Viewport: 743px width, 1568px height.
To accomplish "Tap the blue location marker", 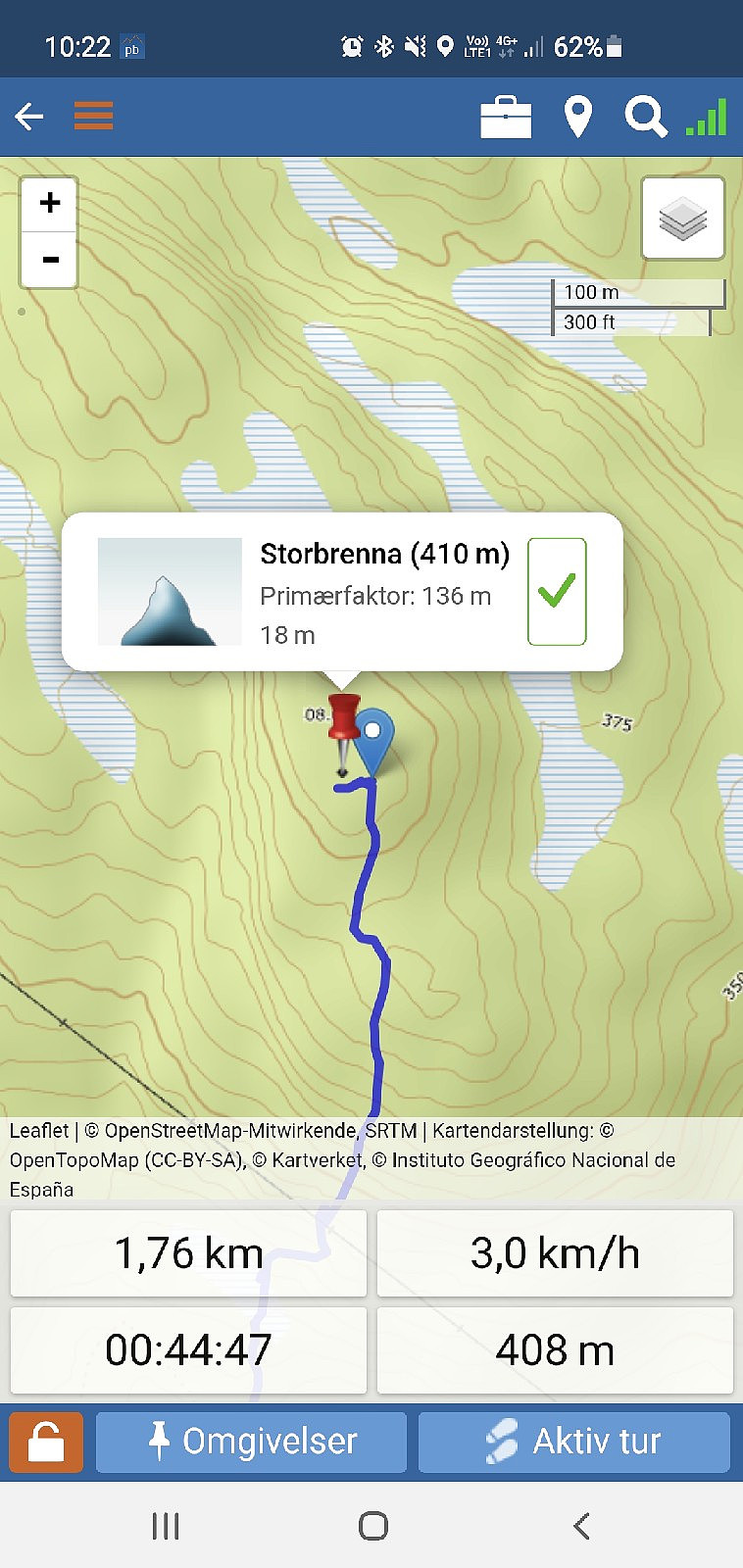I will pyautogui.click(x=372, y=743).
